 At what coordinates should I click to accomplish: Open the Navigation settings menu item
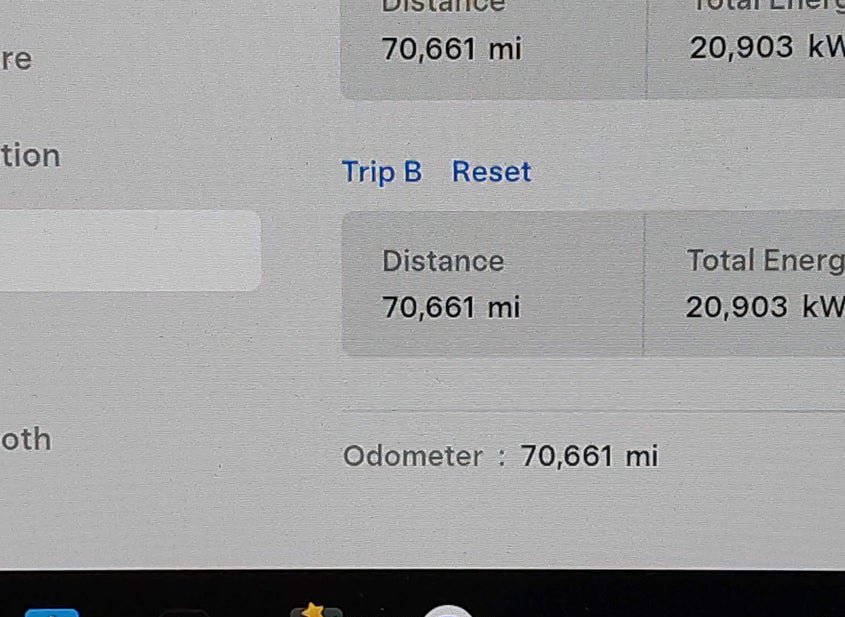click(x=30, y=156)
